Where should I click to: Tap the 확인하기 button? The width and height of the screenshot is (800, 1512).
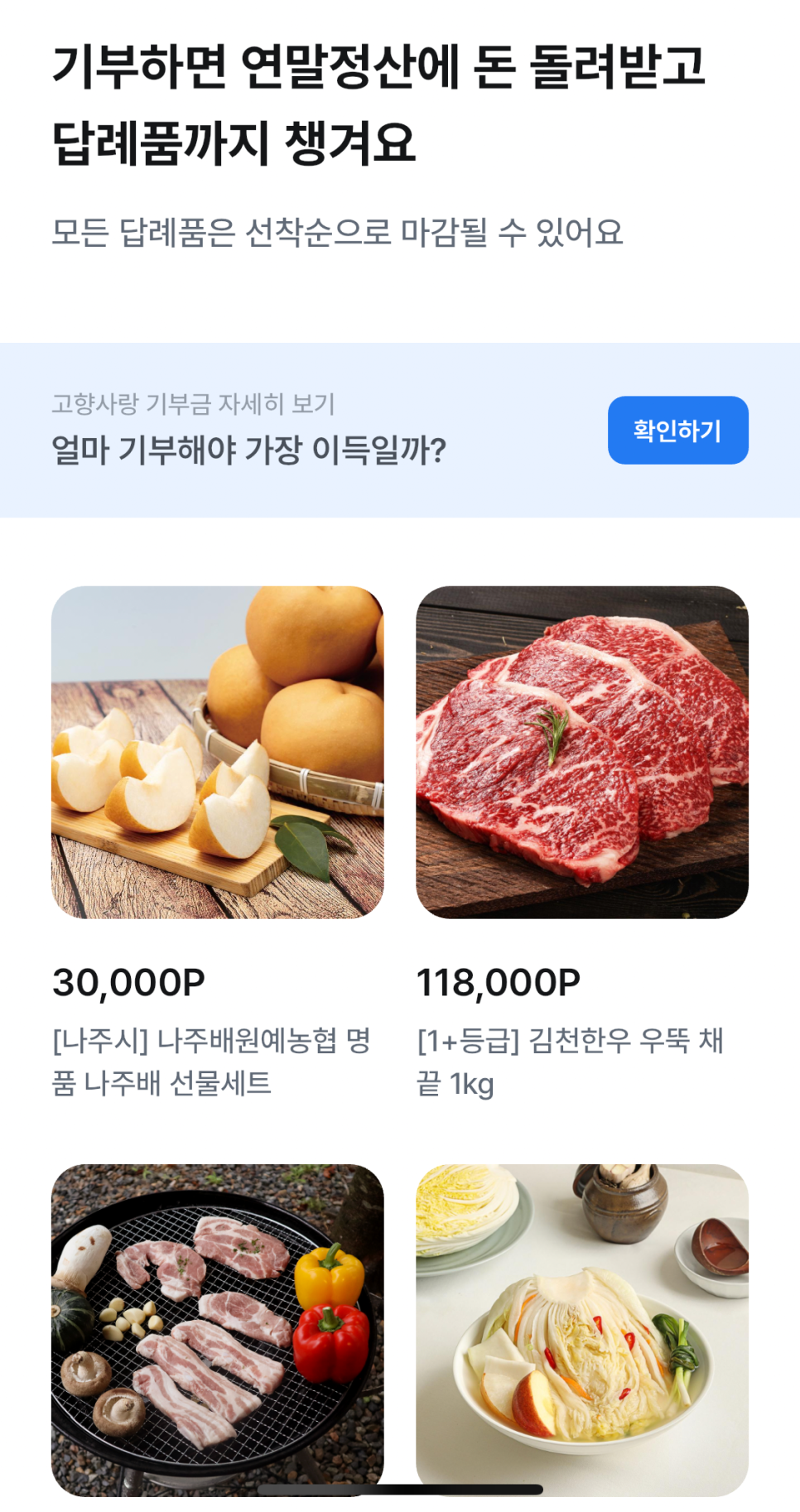pos(677,431)
